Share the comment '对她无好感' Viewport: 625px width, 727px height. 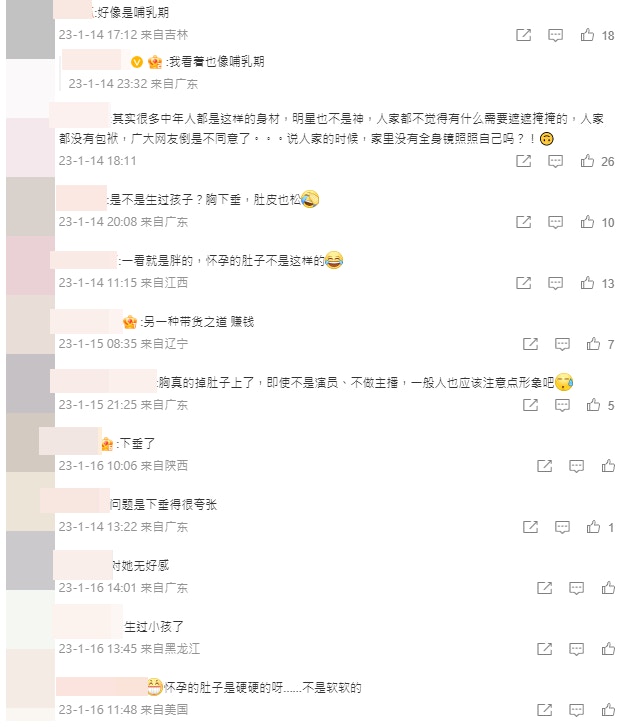point(544,588)
